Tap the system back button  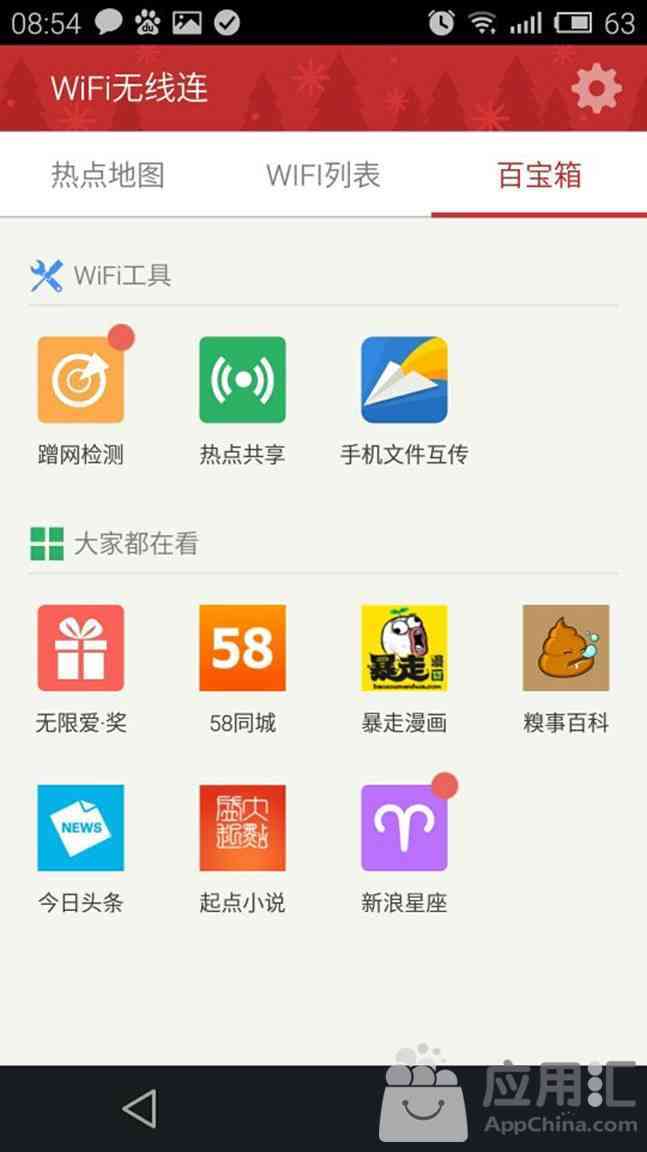click(x=139, y=1108)
